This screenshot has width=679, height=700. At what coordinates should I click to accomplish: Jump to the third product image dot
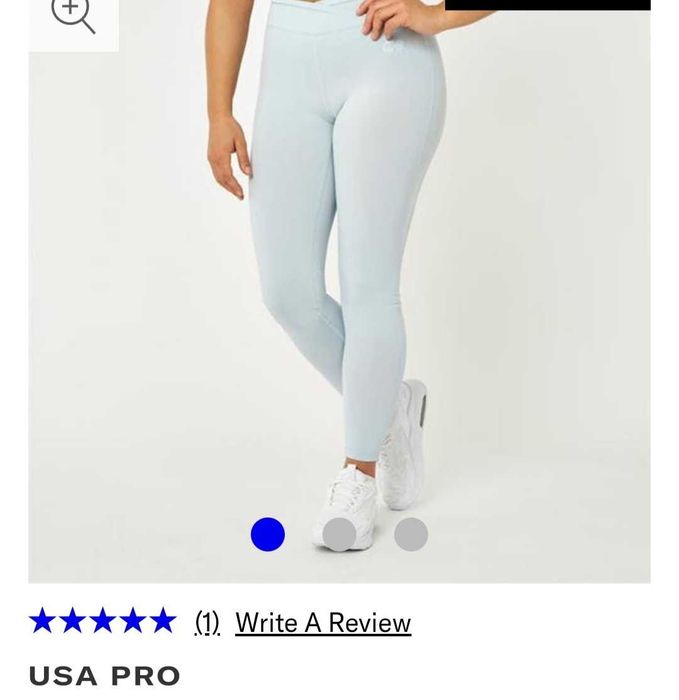pyautogui.click(x=410, y=534)
